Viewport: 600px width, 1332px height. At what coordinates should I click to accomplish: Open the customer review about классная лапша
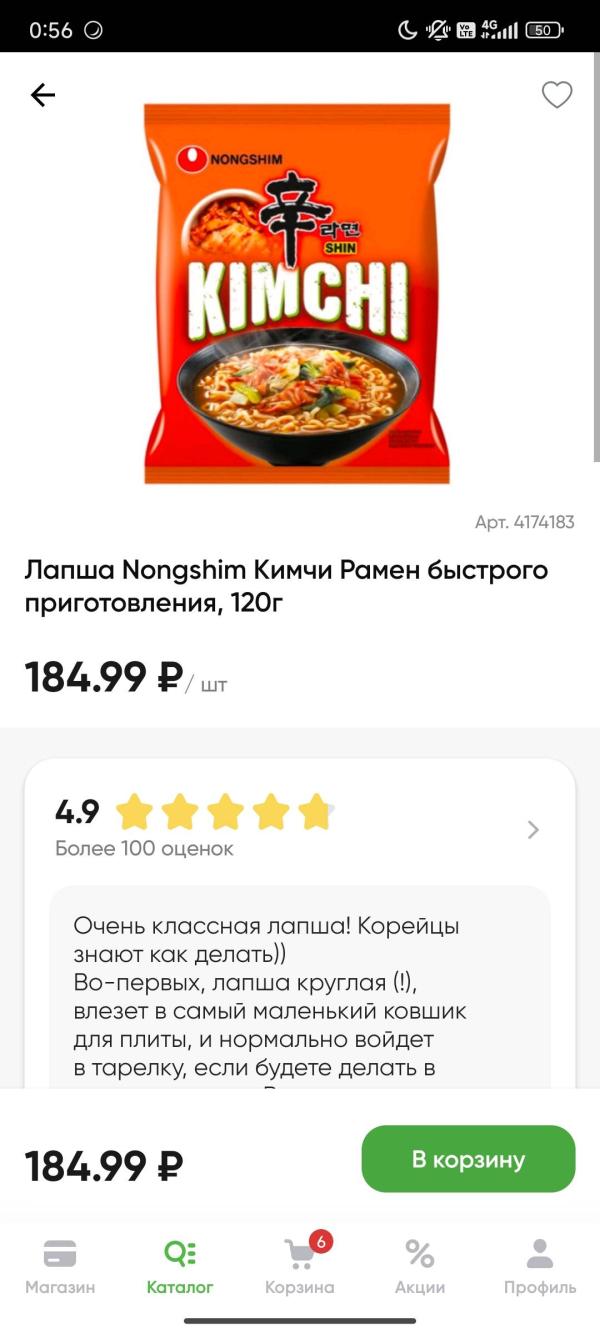(300, 990)
